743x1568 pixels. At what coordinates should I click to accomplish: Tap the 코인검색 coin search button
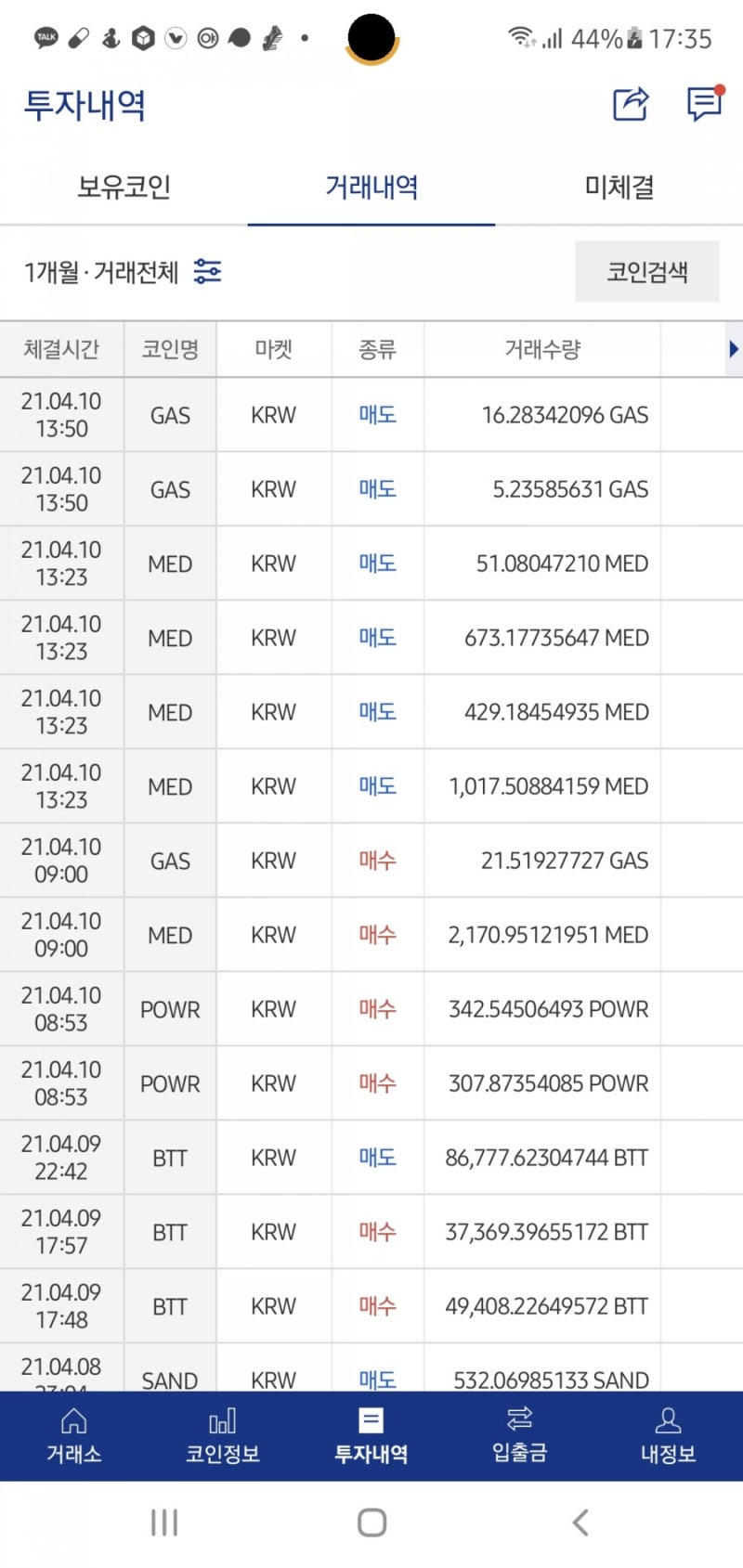647,272
